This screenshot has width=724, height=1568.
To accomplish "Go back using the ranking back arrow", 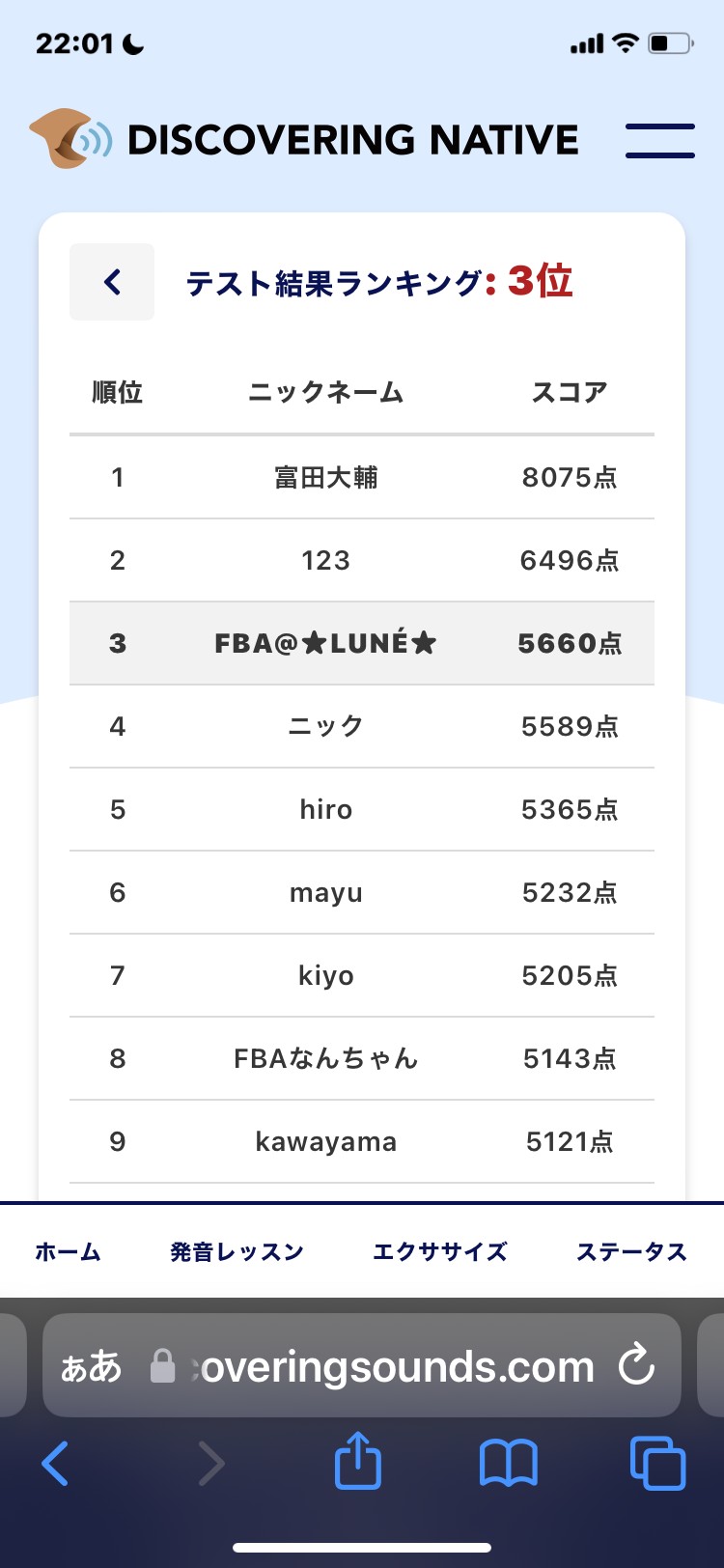I will (112, 282).
